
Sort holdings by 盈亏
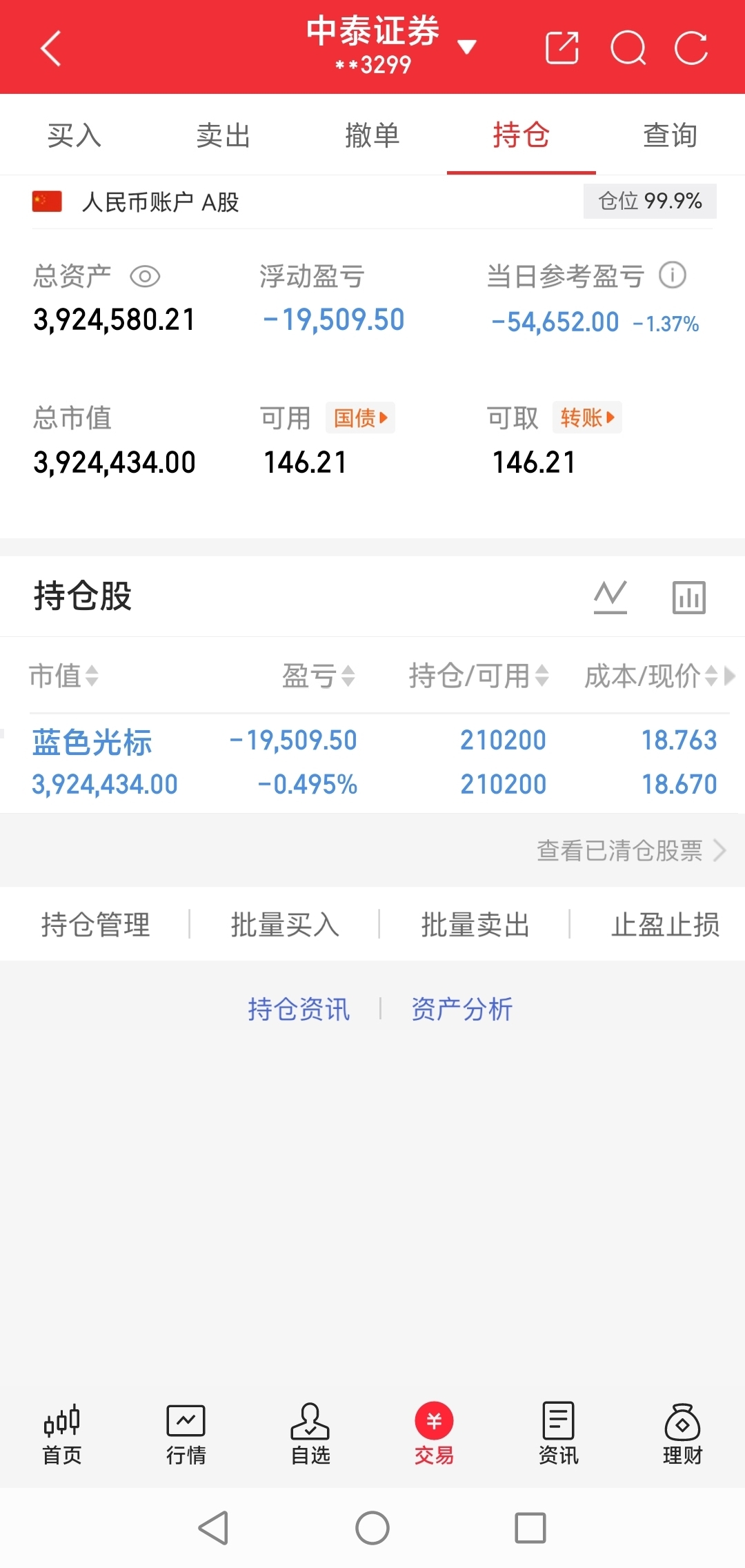(318, 676)
